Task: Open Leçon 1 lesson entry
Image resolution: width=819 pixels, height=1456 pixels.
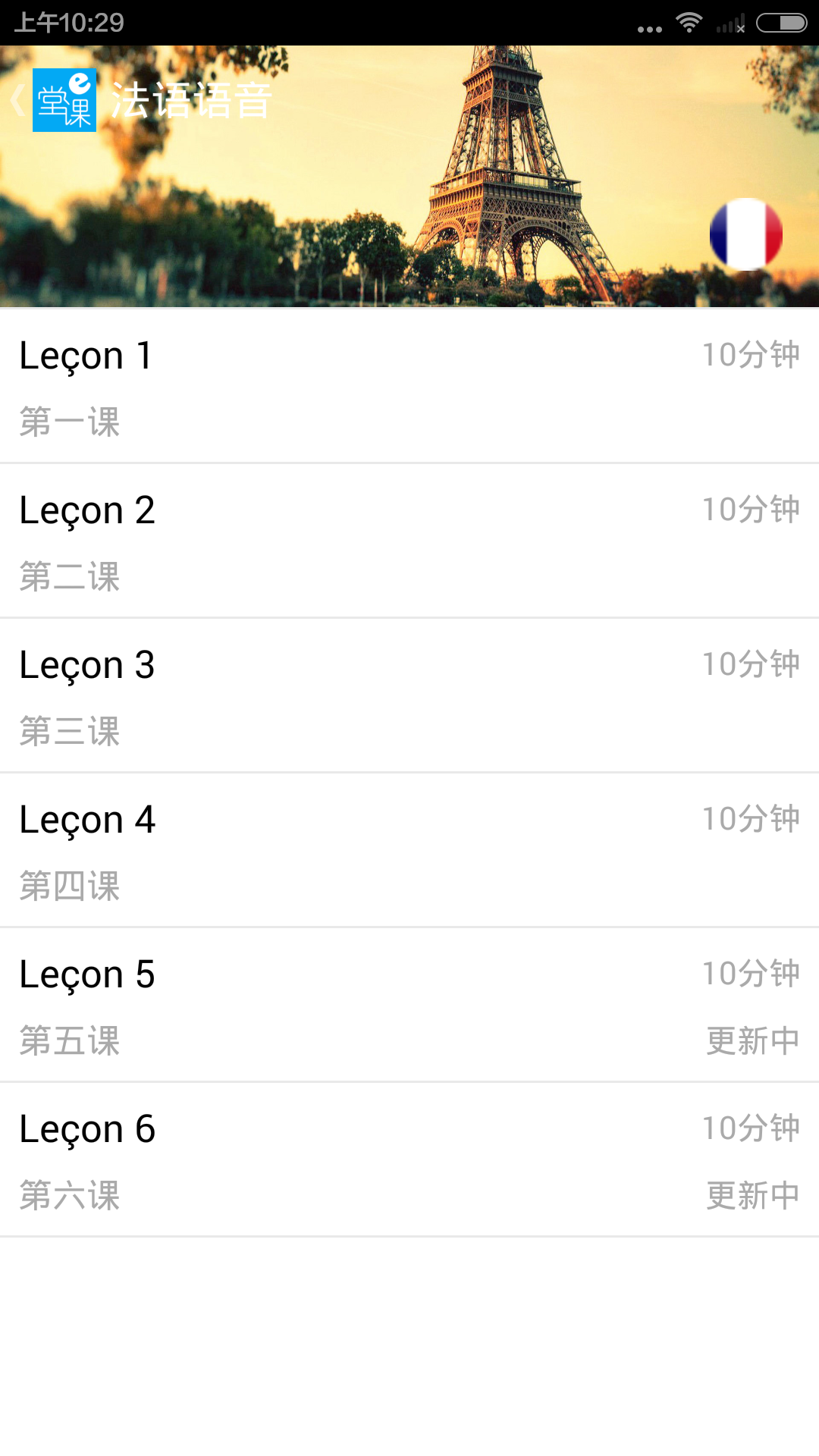Action: coord(409,387)
